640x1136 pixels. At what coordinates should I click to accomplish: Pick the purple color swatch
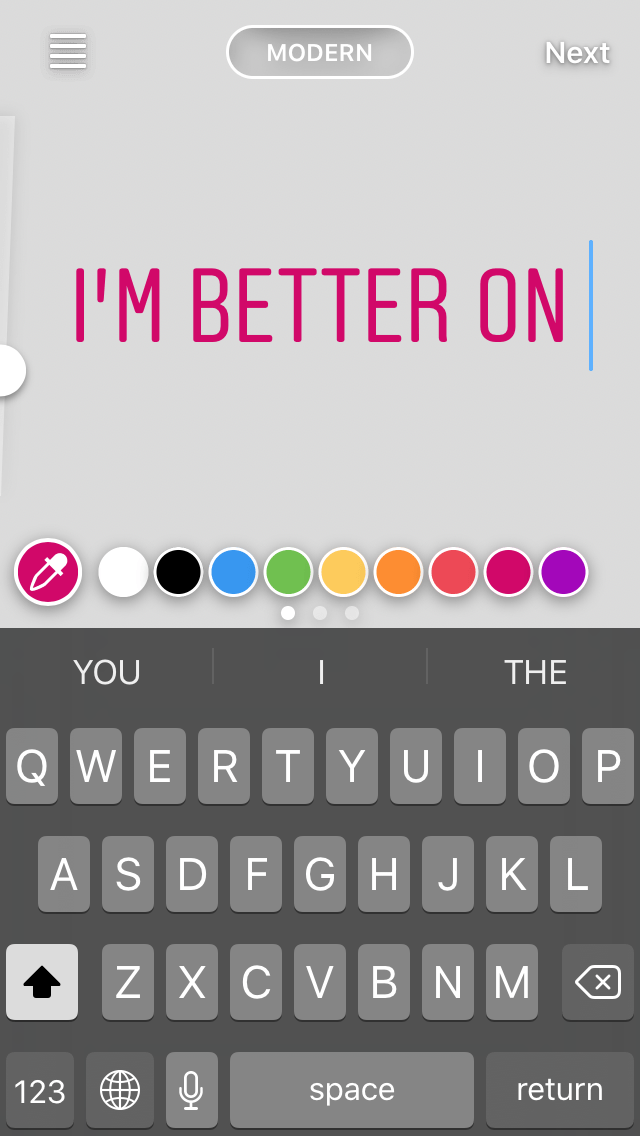tap(564, 573)
